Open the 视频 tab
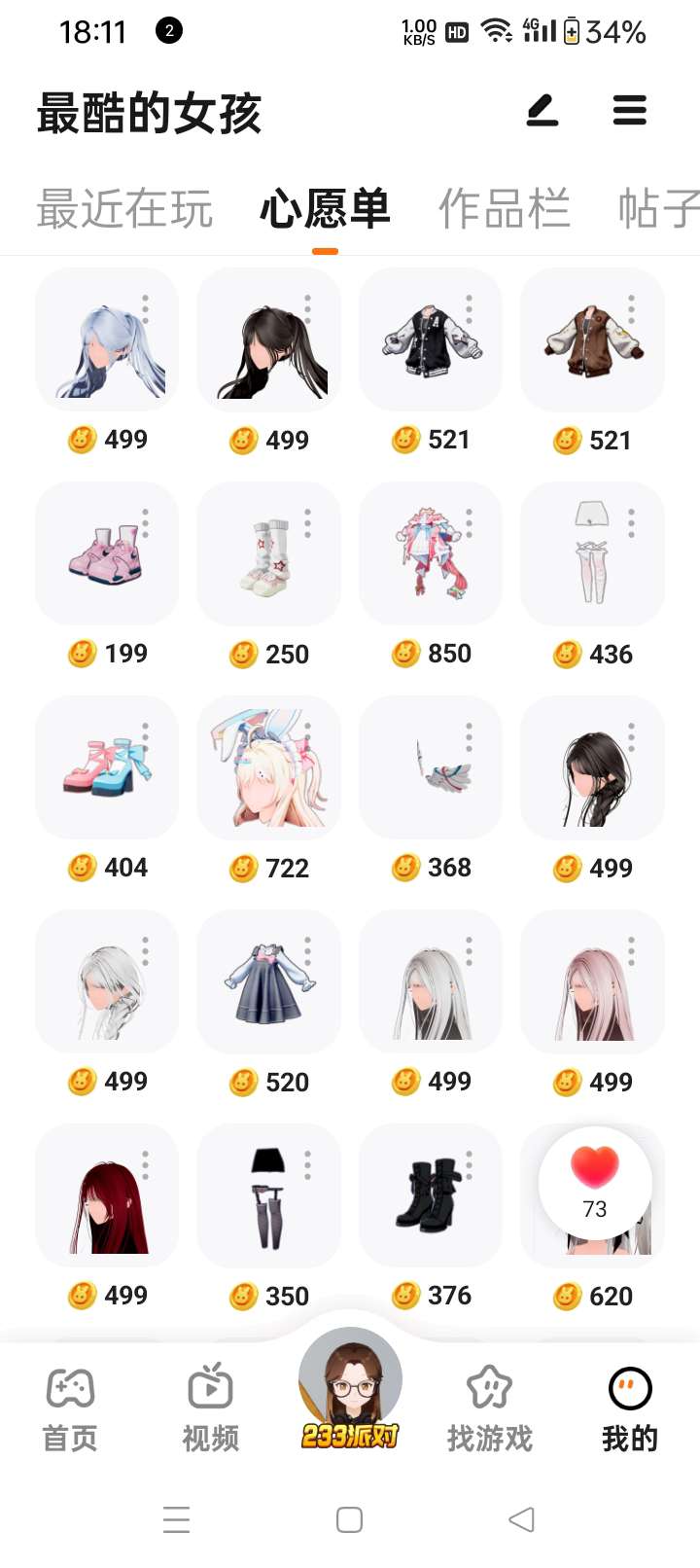The image size is (700, 1568). (210, 1408)
